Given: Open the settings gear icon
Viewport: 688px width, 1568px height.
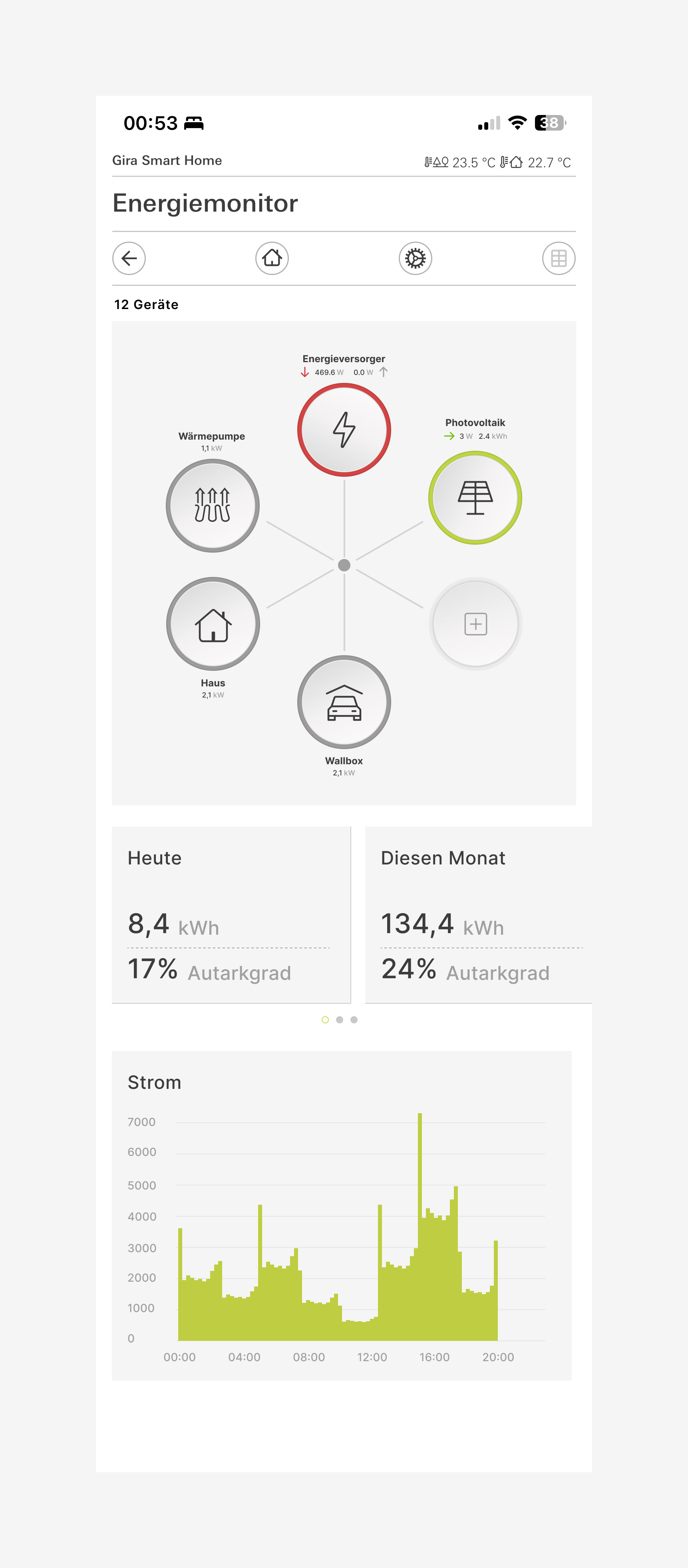Looking at the screenshot, I should point(415,258).
